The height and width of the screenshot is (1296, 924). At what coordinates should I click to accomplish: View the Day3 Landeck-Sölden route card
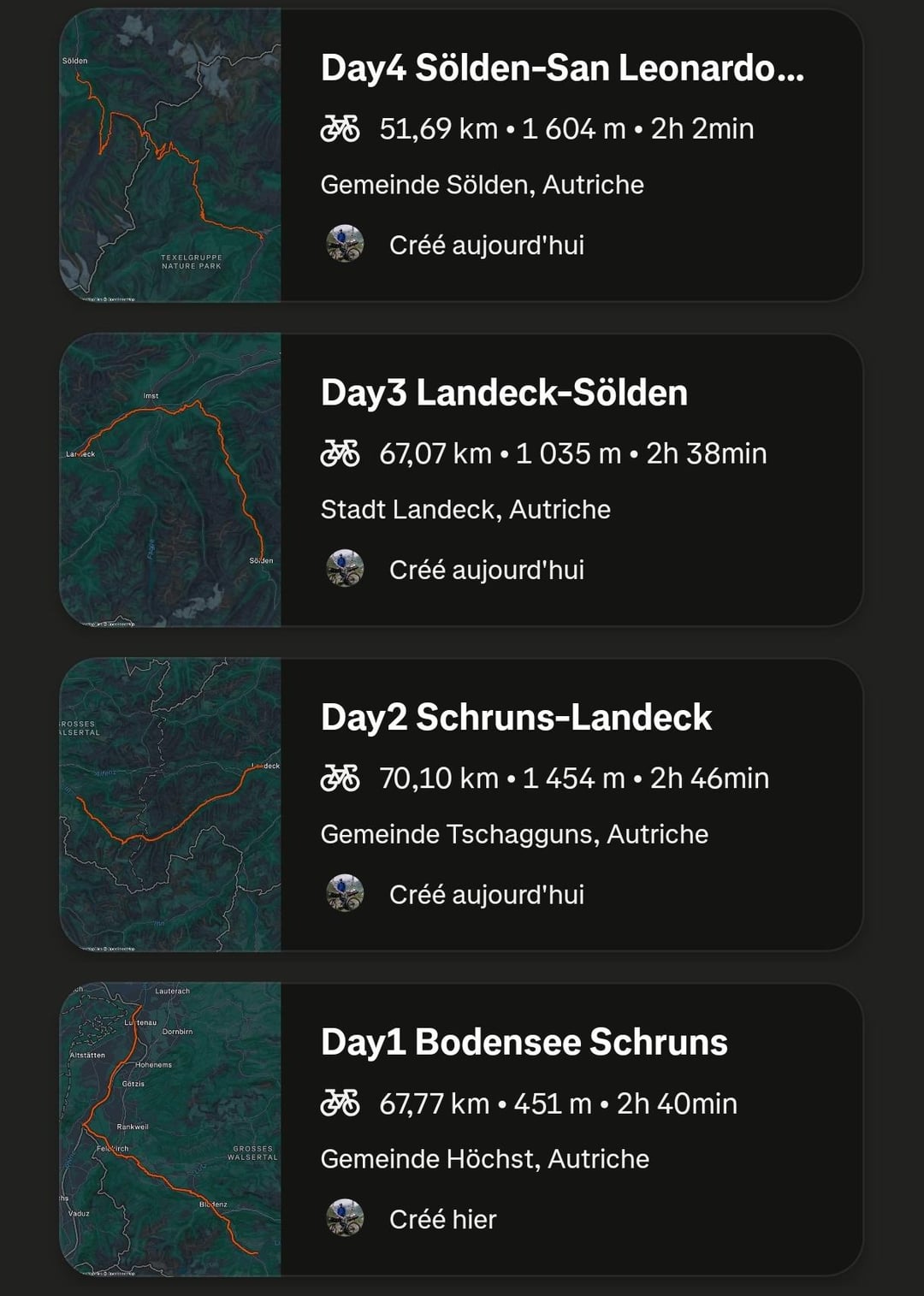click(504, 394)
